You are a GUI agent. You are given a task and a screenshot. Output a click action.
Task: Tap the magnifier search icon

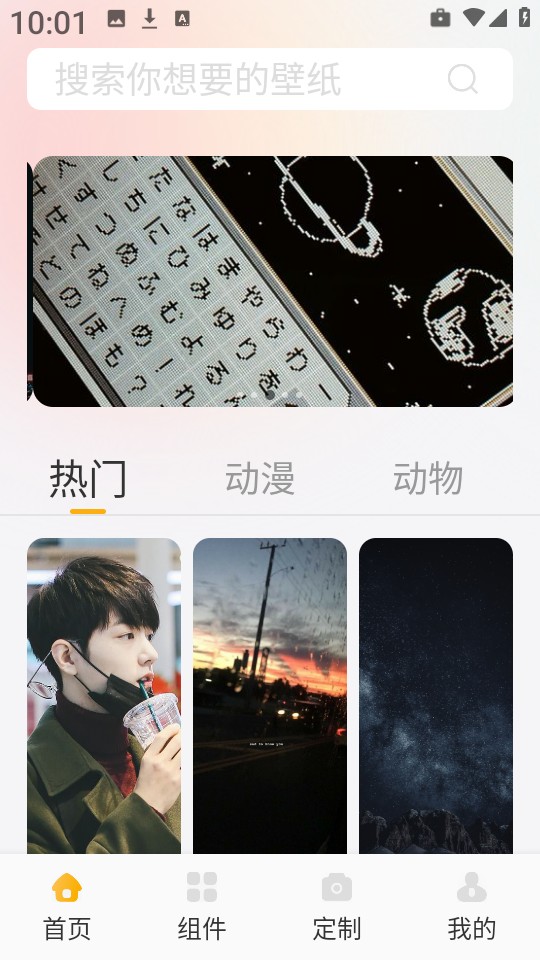[x=463, y=78]
